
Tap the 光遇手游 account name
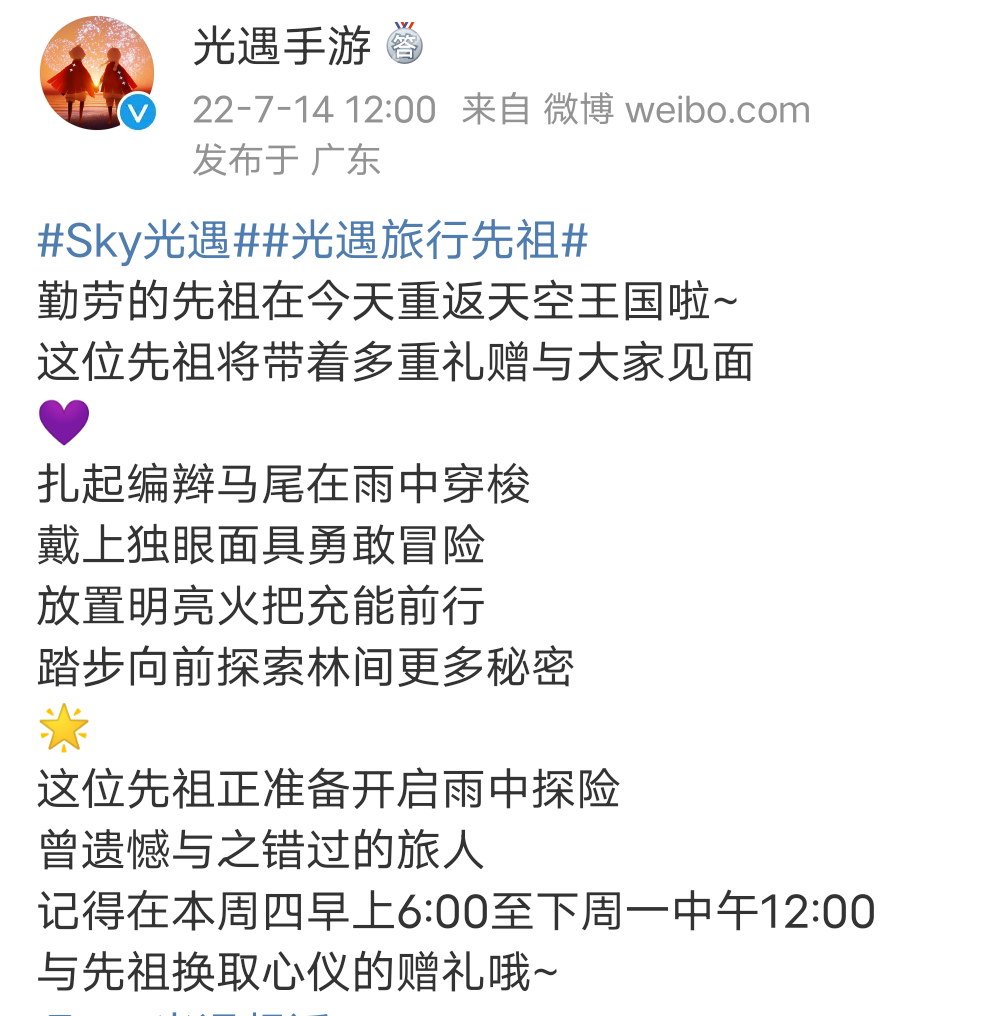tap(282, 46)
